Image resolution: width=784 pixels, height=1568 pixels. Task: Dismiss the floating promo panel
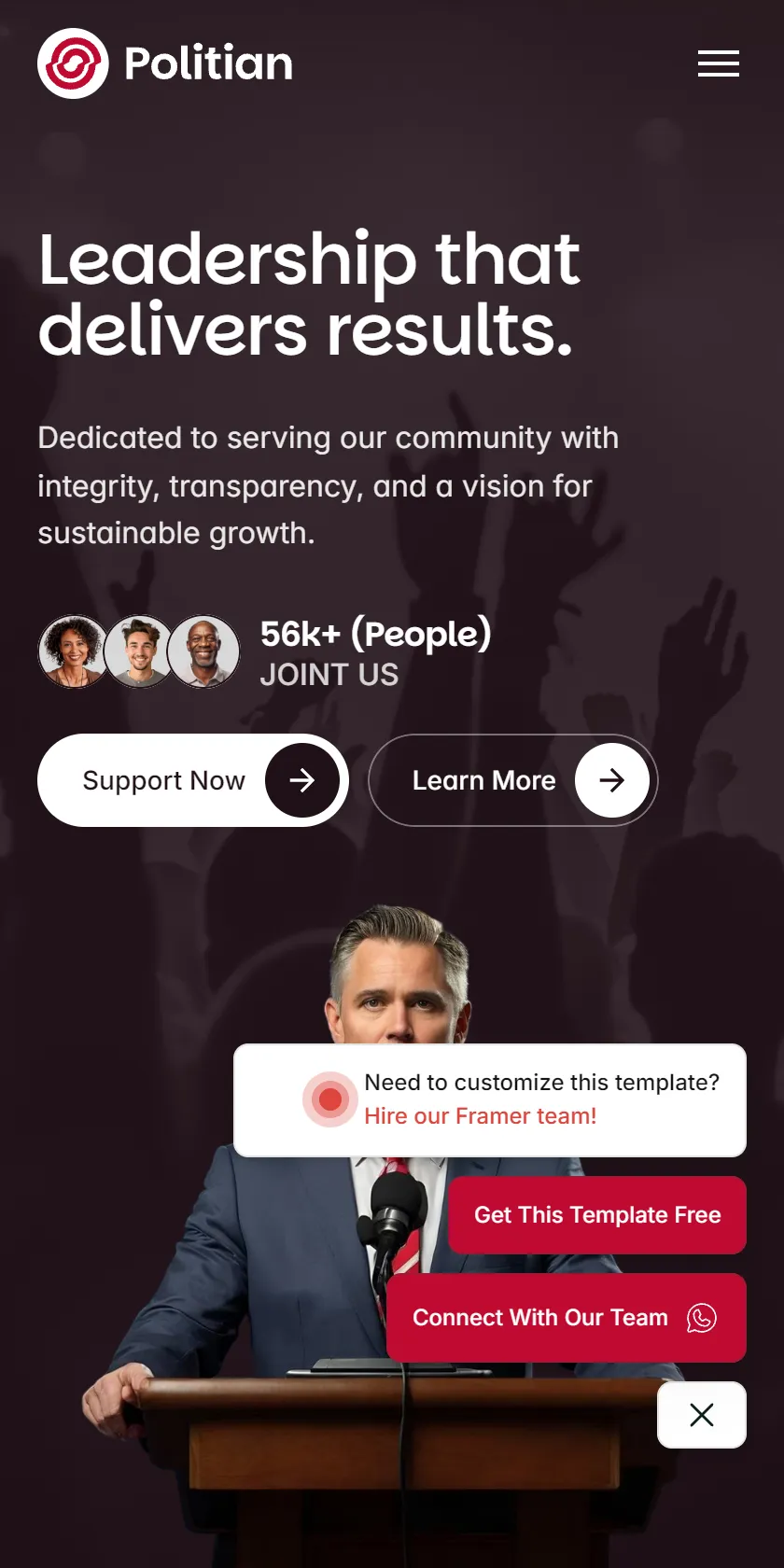click(x=702, y=1415)
